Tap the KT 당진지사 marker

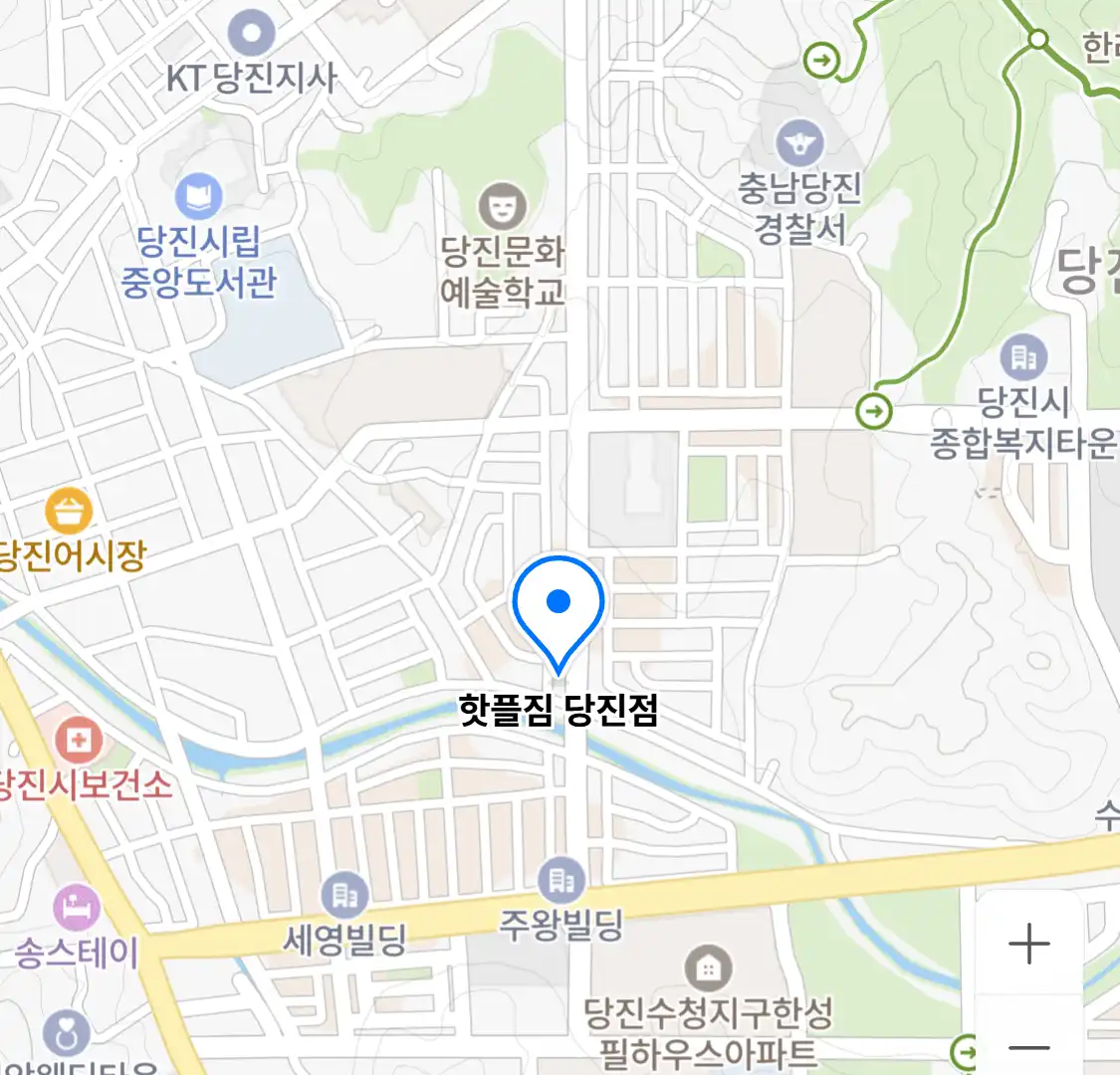tap(251, 34)
